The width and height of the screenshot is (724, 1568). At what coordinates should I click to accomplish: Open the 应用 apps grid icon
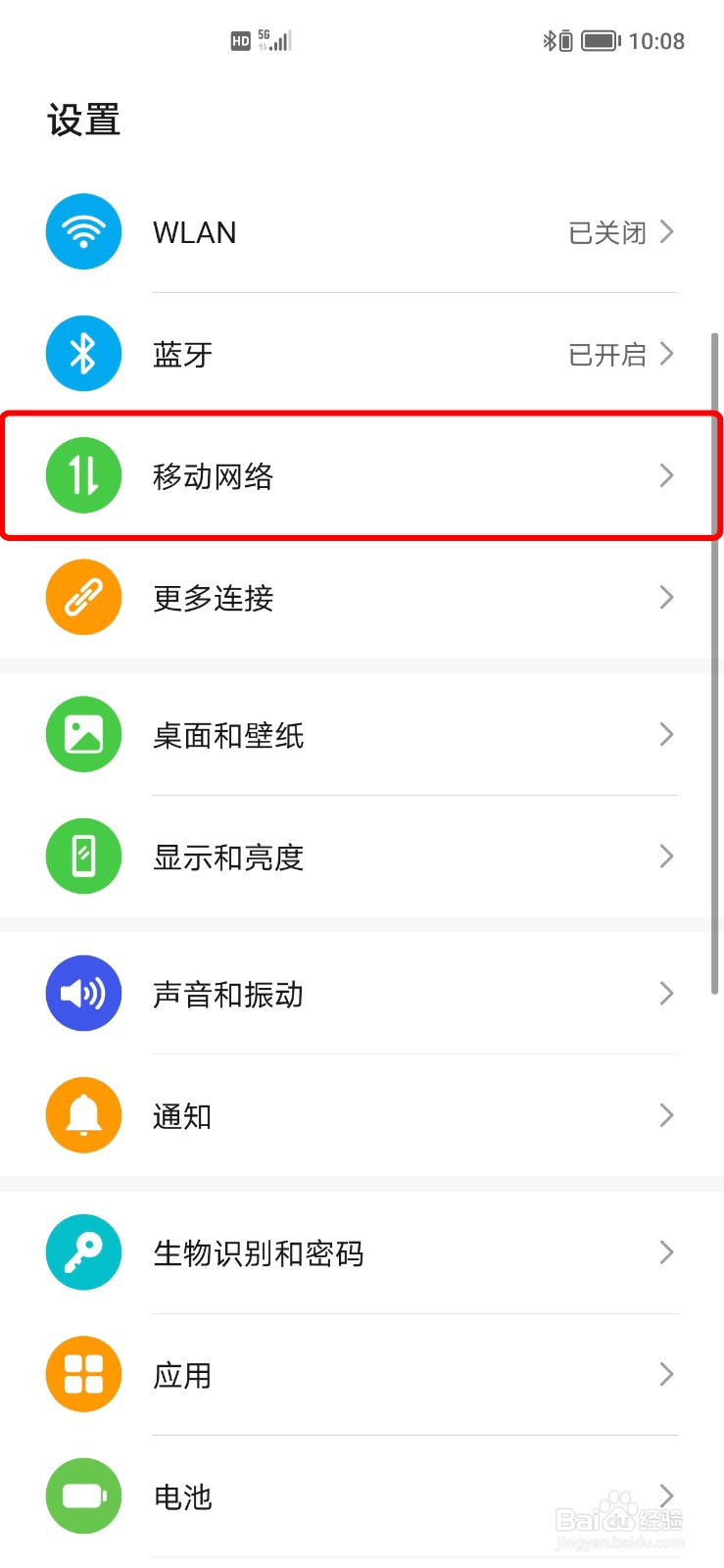click(83, 1374)
